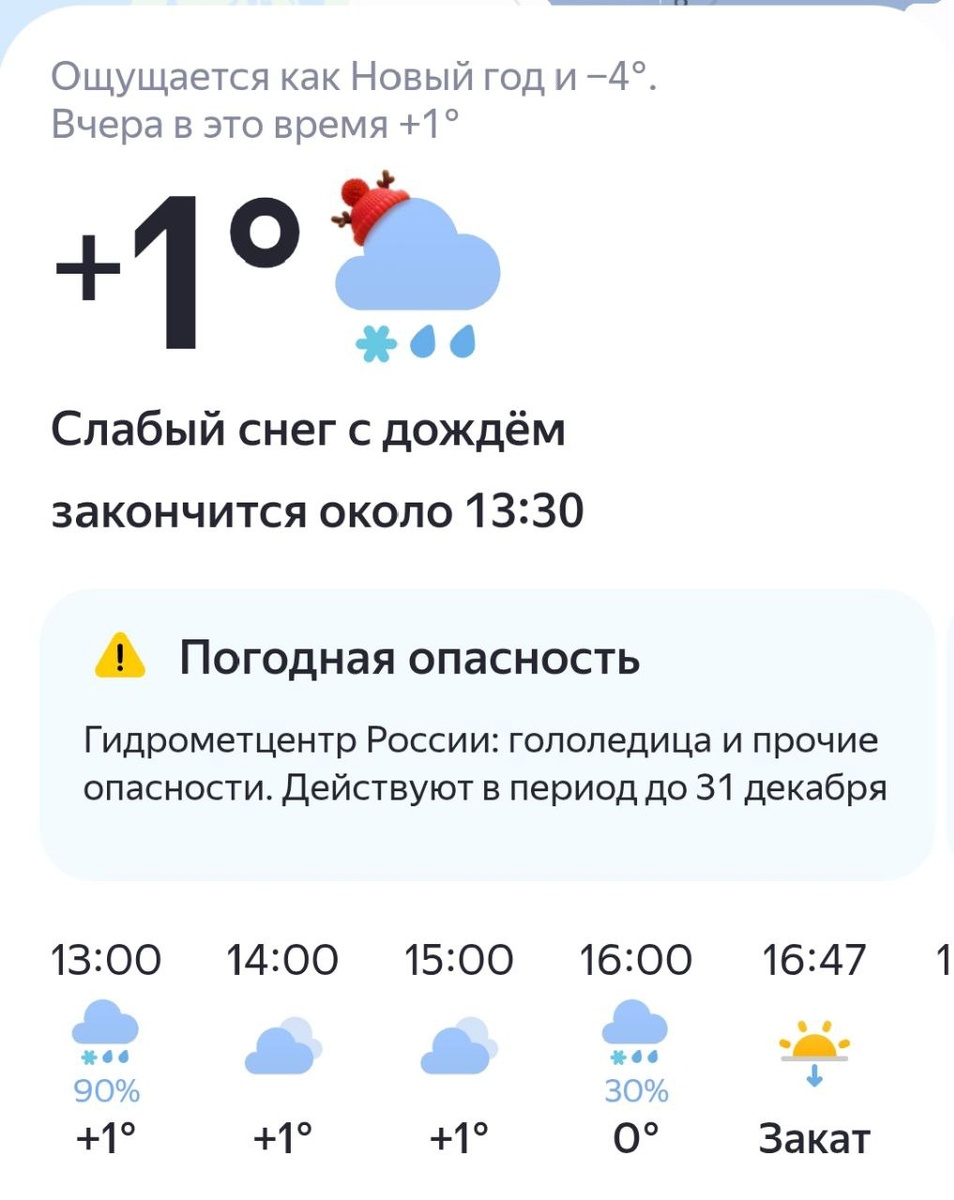Click the yellow warning triangle icon
Screen dimensions: 954x1200
pos(120,658)
